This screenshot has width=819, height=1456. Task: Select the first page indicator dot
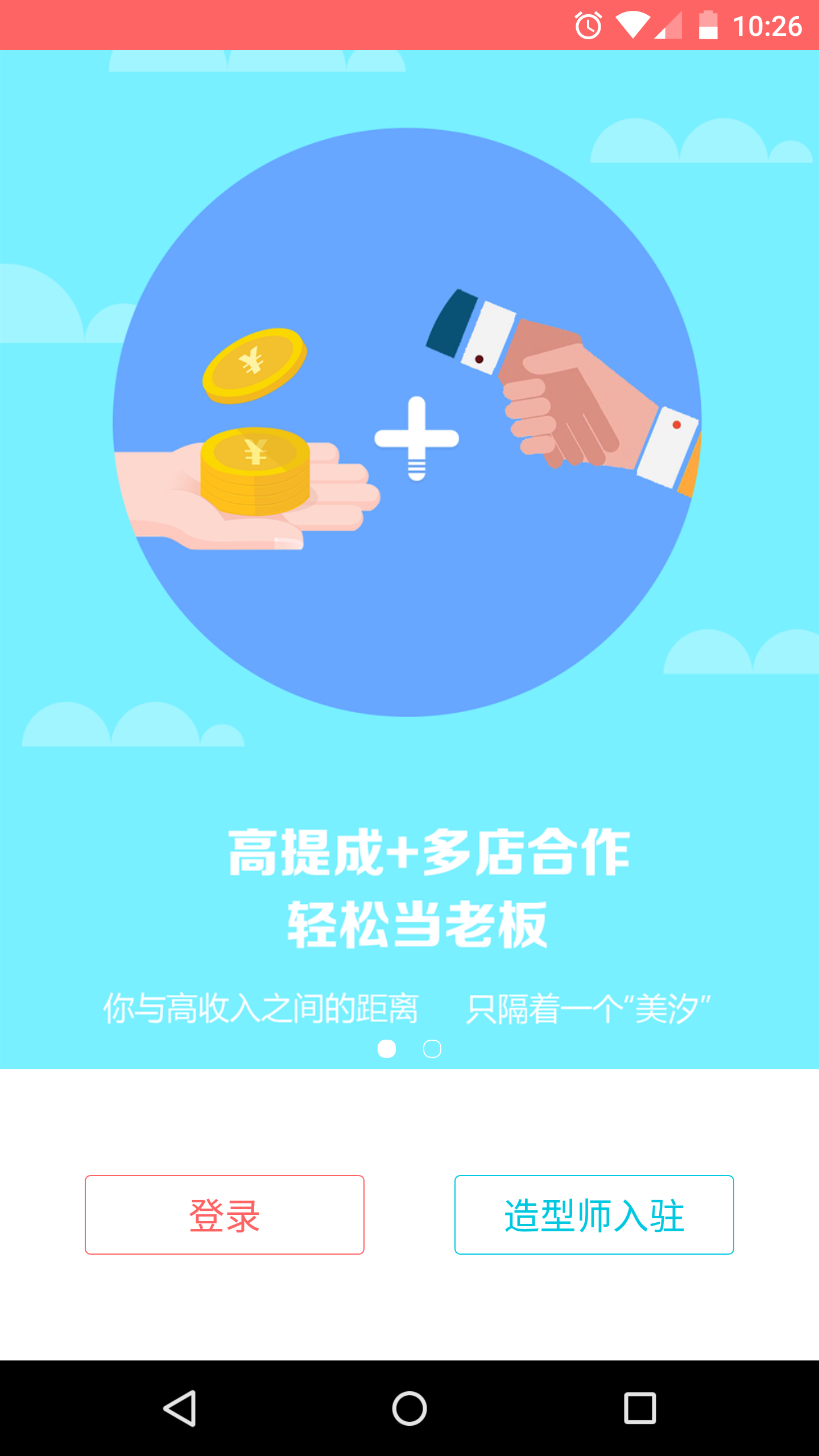coord(387,1049)
